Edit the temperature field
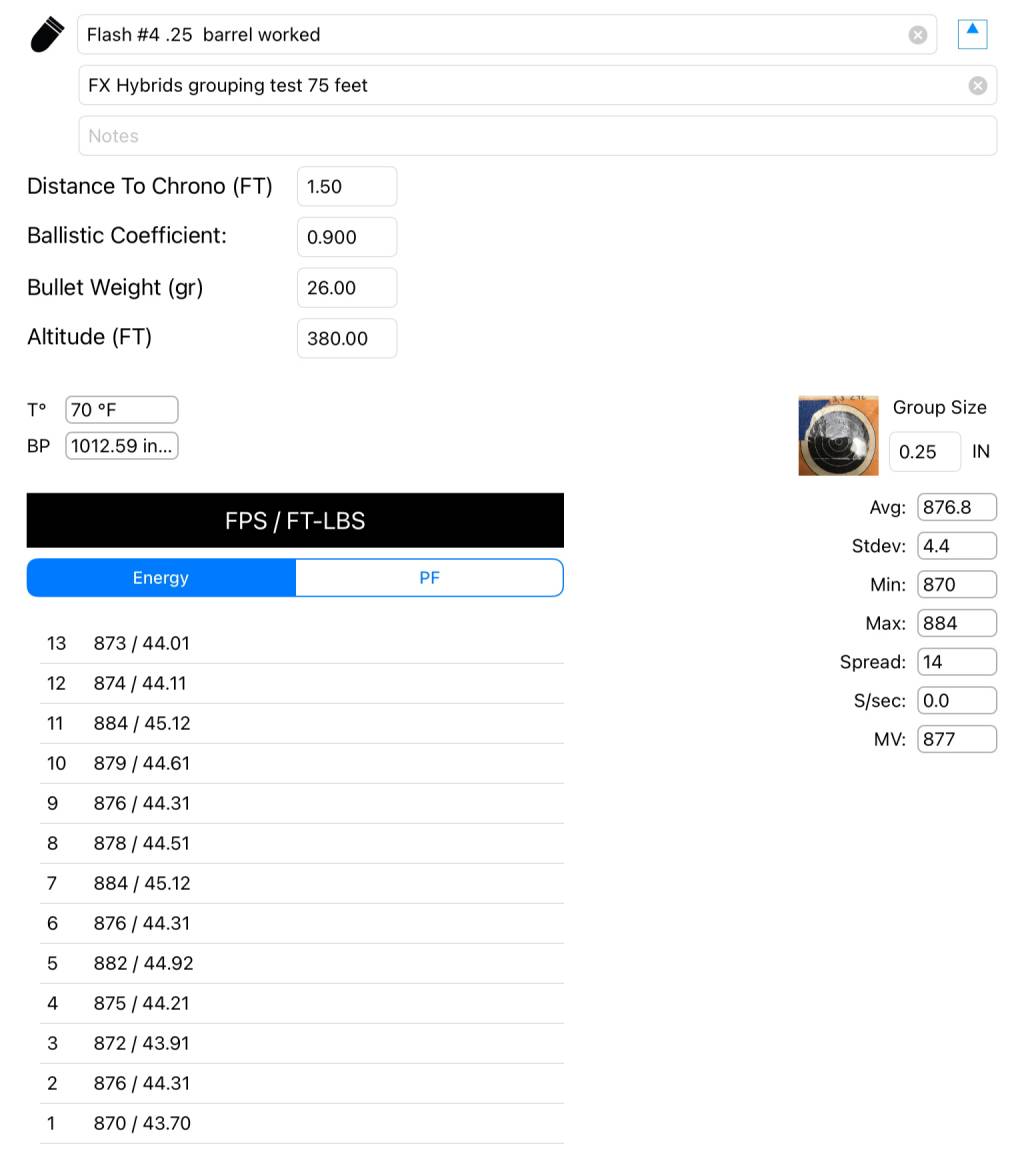 click(x=121, y=410)
